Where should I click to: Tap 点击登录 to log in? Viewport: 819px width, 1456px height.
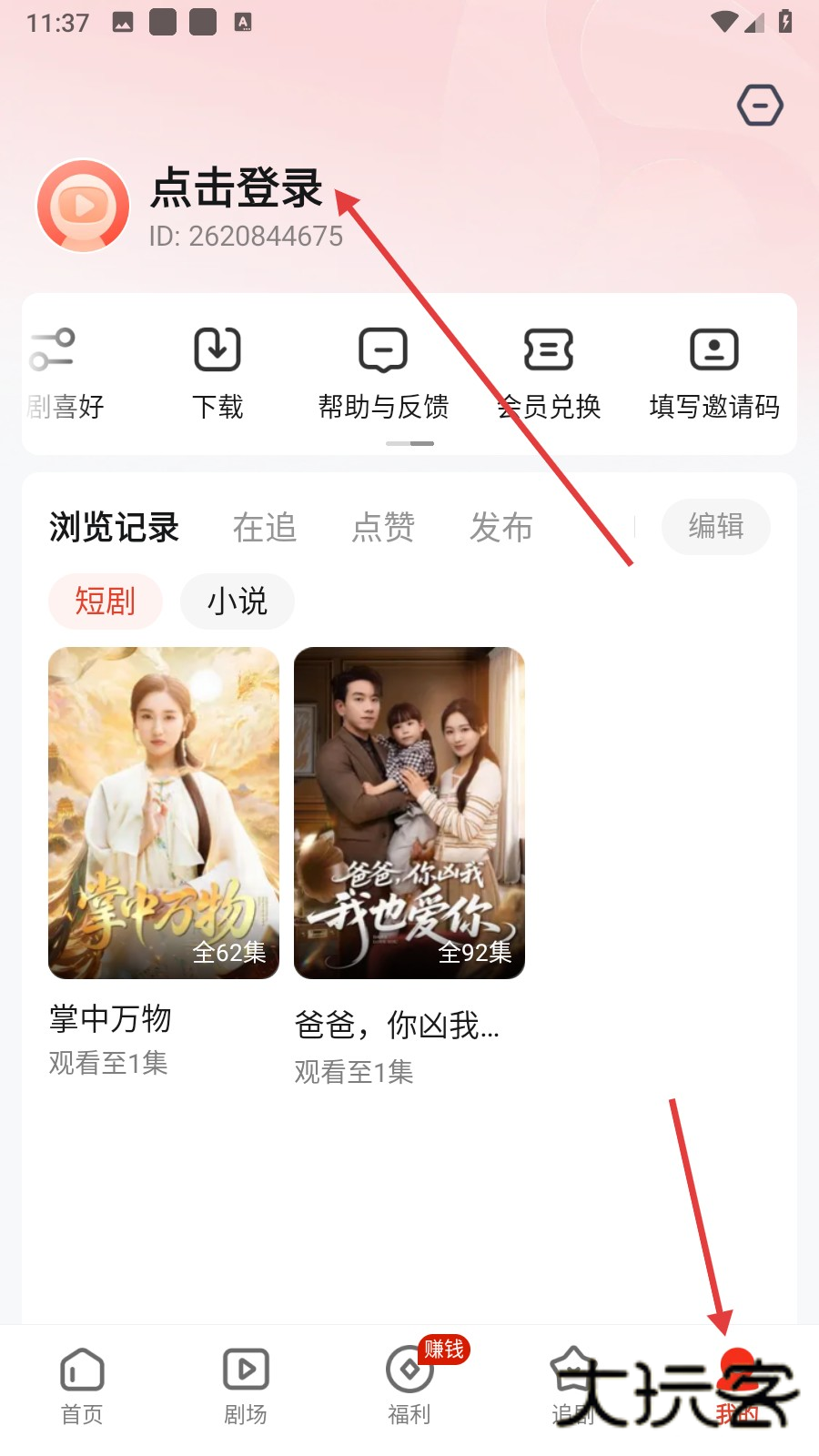237,188
